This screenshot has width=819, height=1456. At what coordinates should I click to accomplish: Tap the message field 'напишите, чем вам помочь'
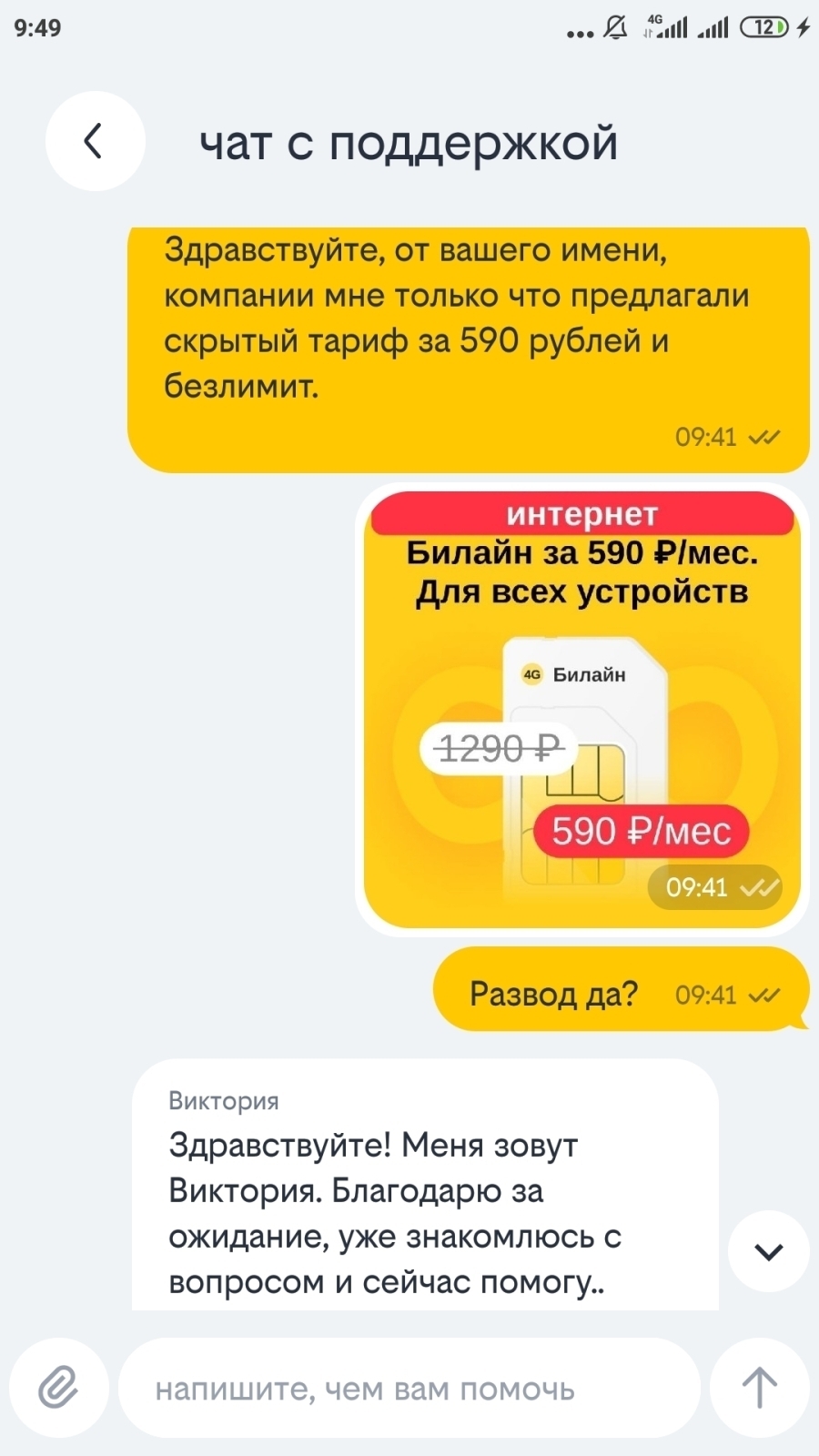pos(409,1389)
